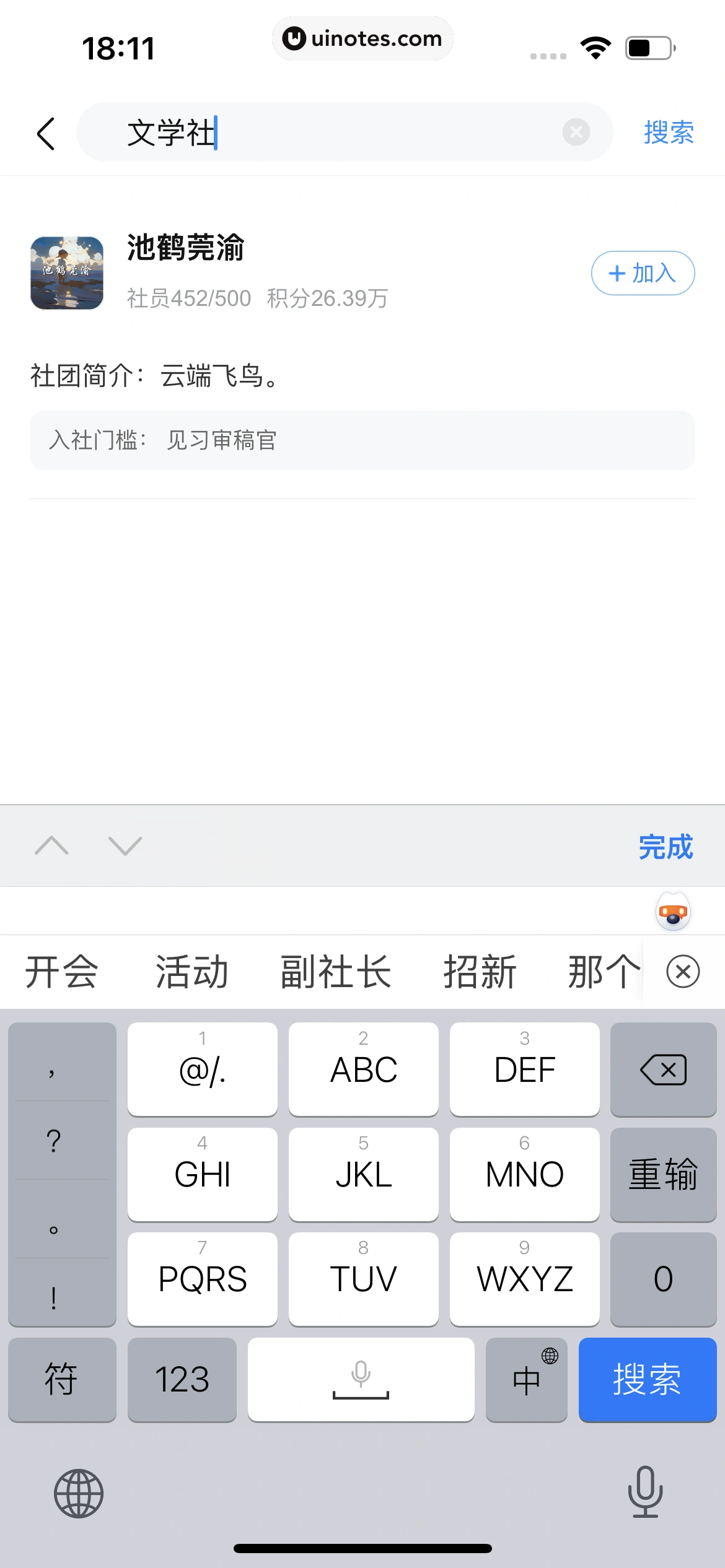Tap the 重输 re-enter key

(x=663, y=1174)
